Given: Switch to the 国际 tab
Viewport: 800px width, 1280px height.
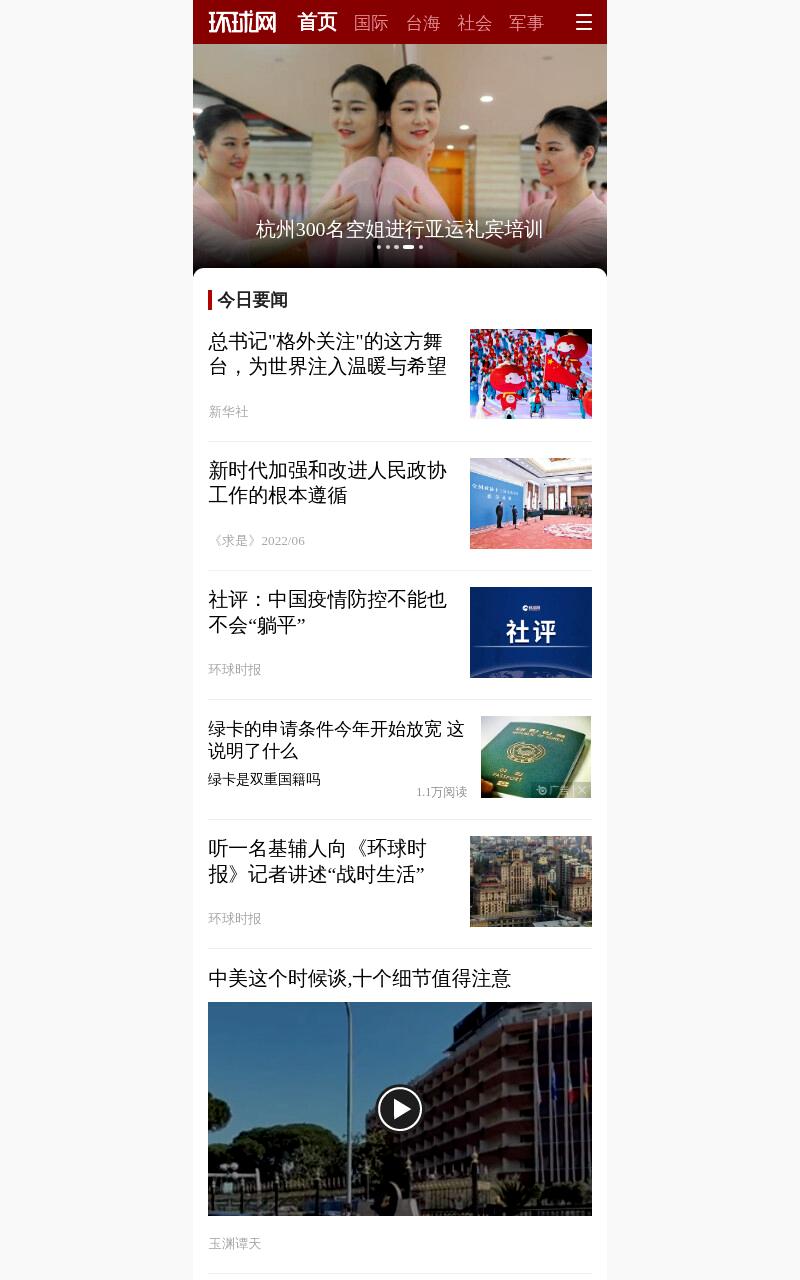Looking at the screenshot, I should 371,22.
